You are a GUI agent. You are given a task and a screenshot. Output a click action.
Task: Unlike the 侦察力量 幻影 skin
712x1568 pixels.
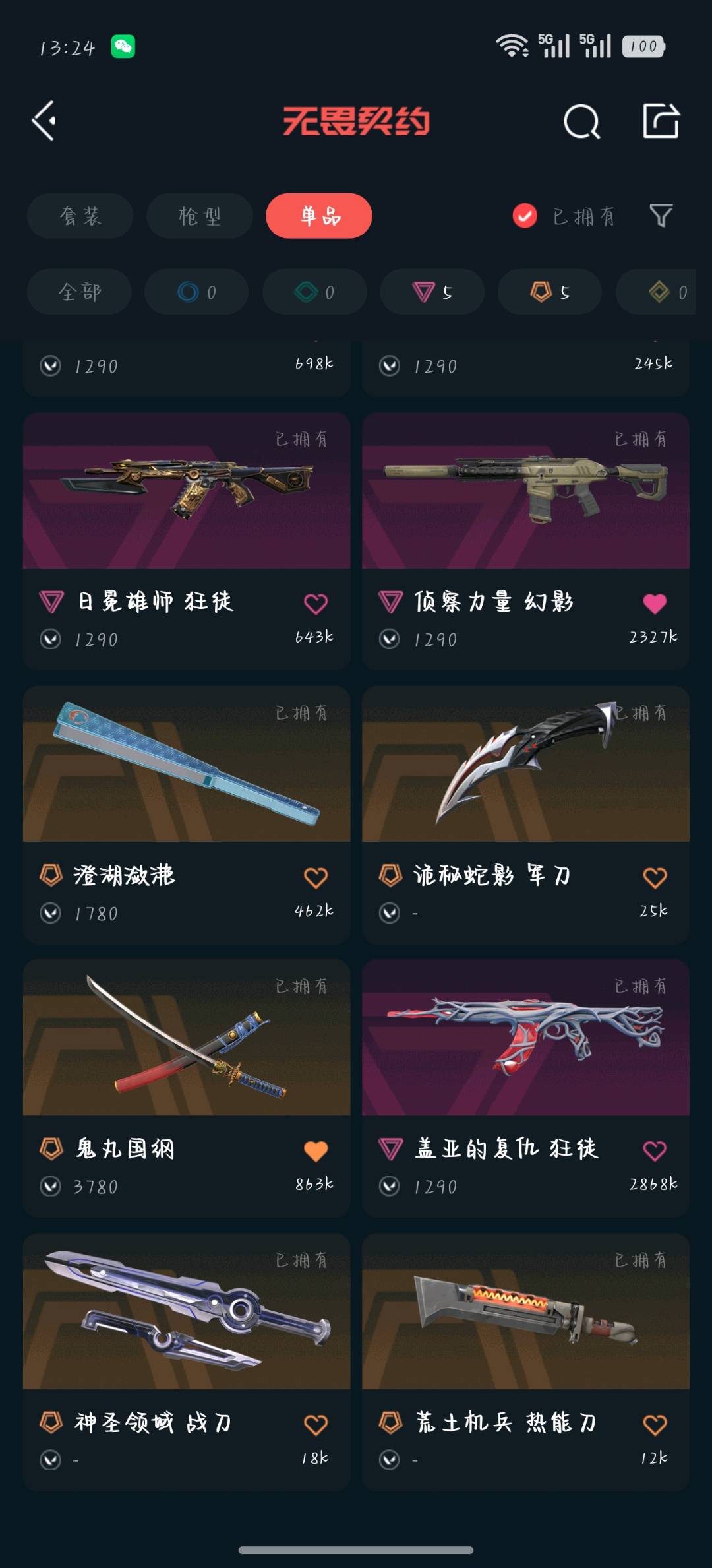[655, 603]
